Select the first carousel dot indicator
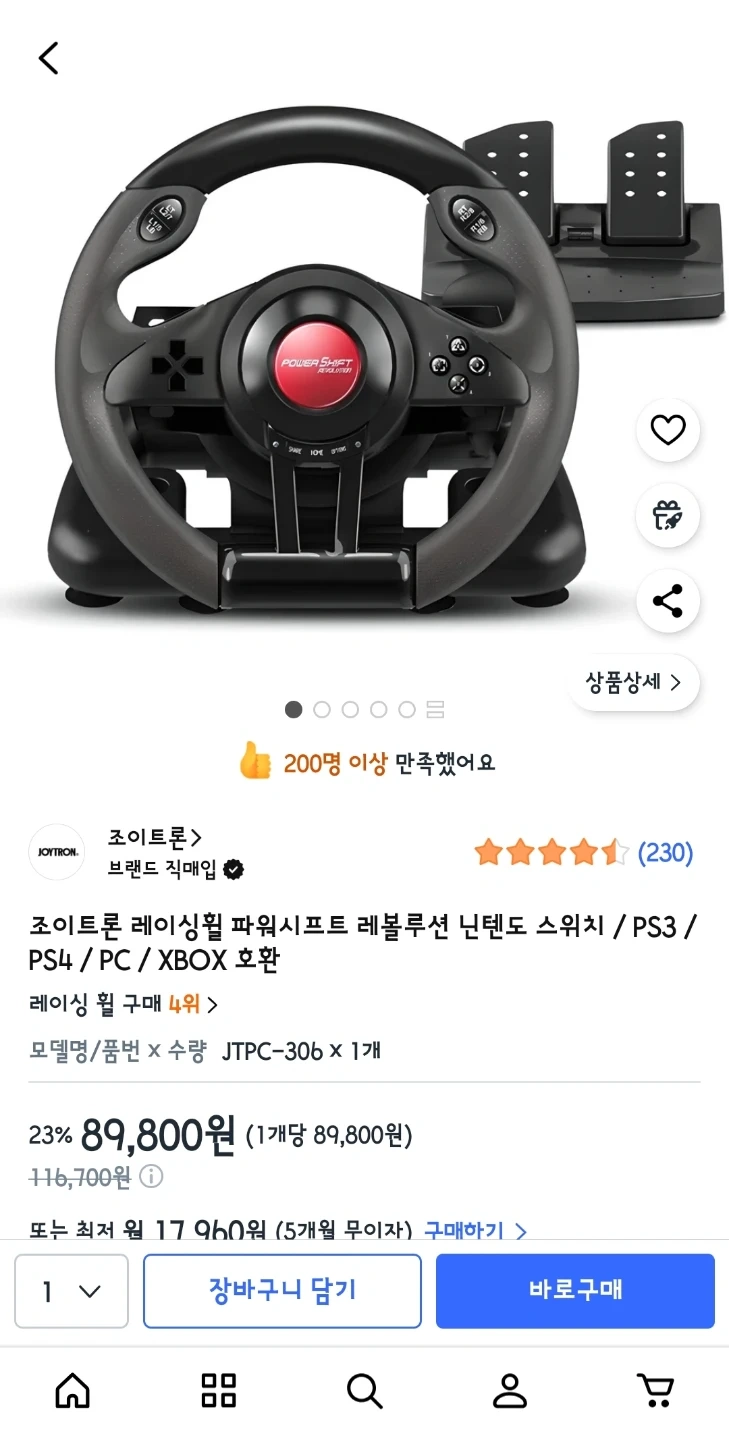 (293, 710)
